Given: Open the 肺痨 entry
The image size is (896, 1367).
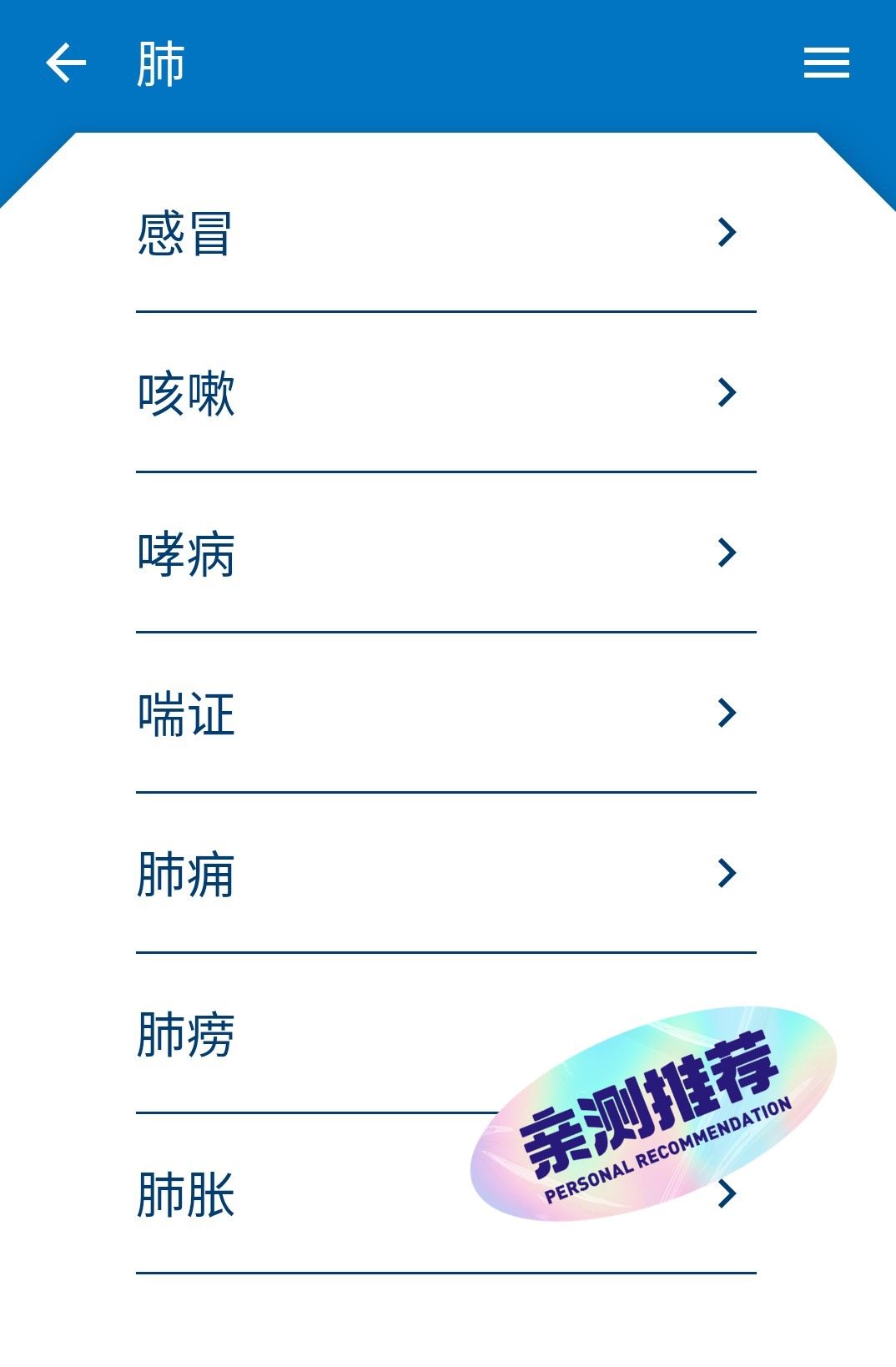Looking at the screenshot, I should coord(317,1035).
